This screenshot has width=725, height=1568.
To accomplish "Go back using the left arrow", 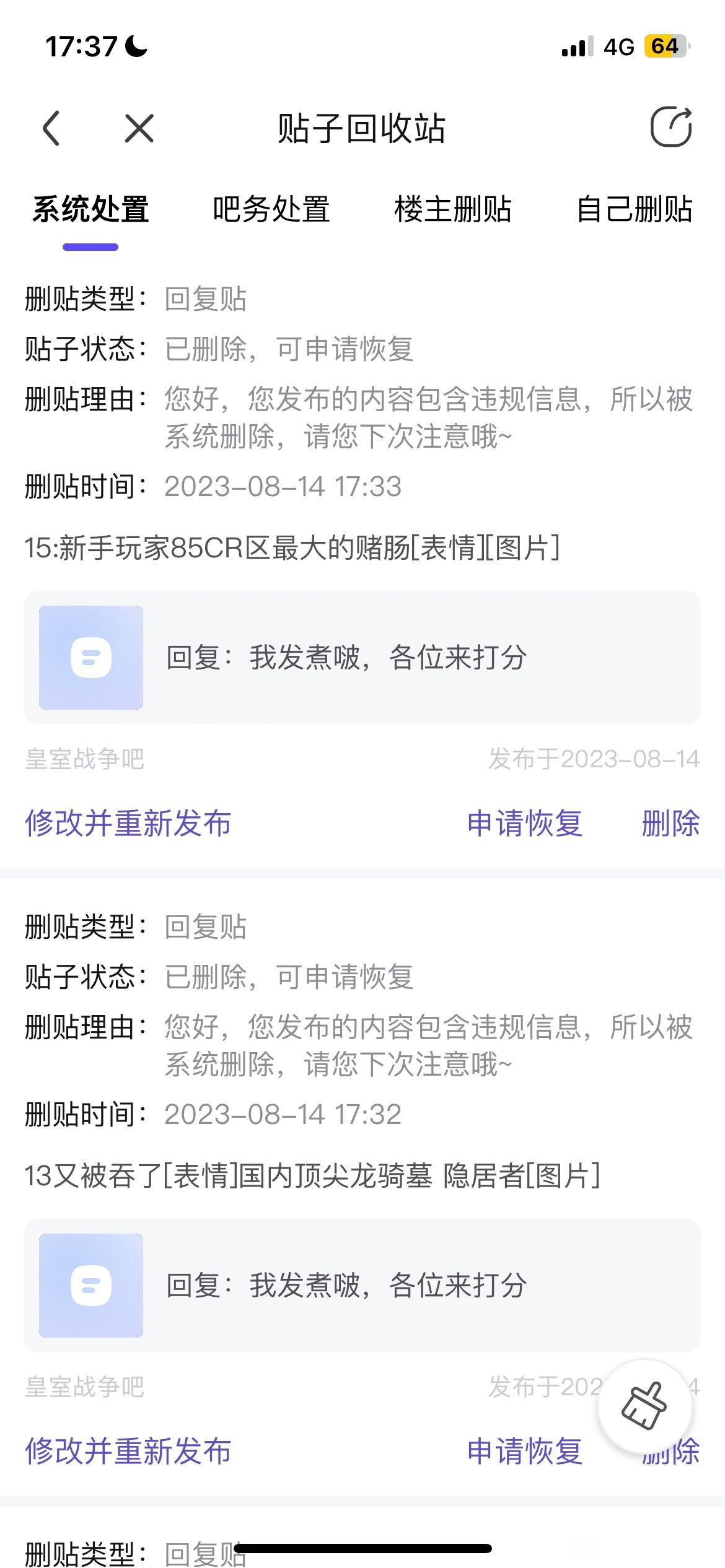I will [51, 128].
